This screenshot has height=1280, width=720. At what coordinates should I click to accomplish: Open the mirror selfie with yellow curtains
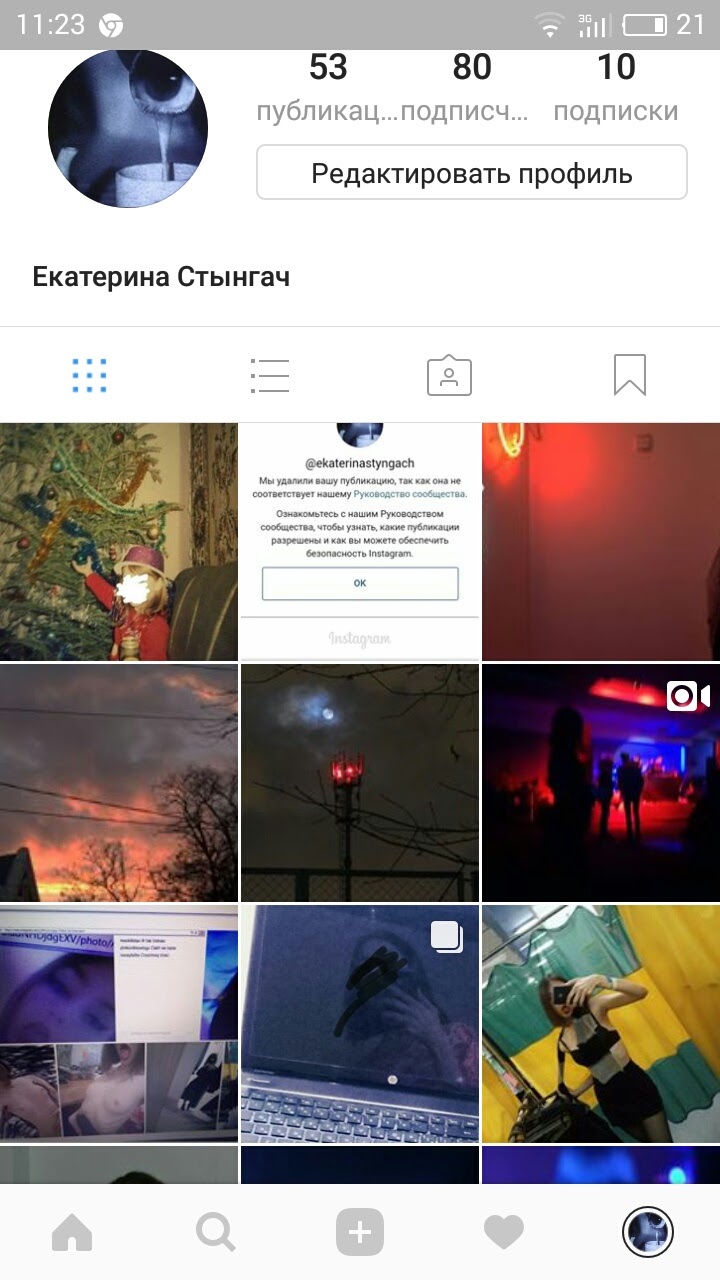coord(601,1023)
